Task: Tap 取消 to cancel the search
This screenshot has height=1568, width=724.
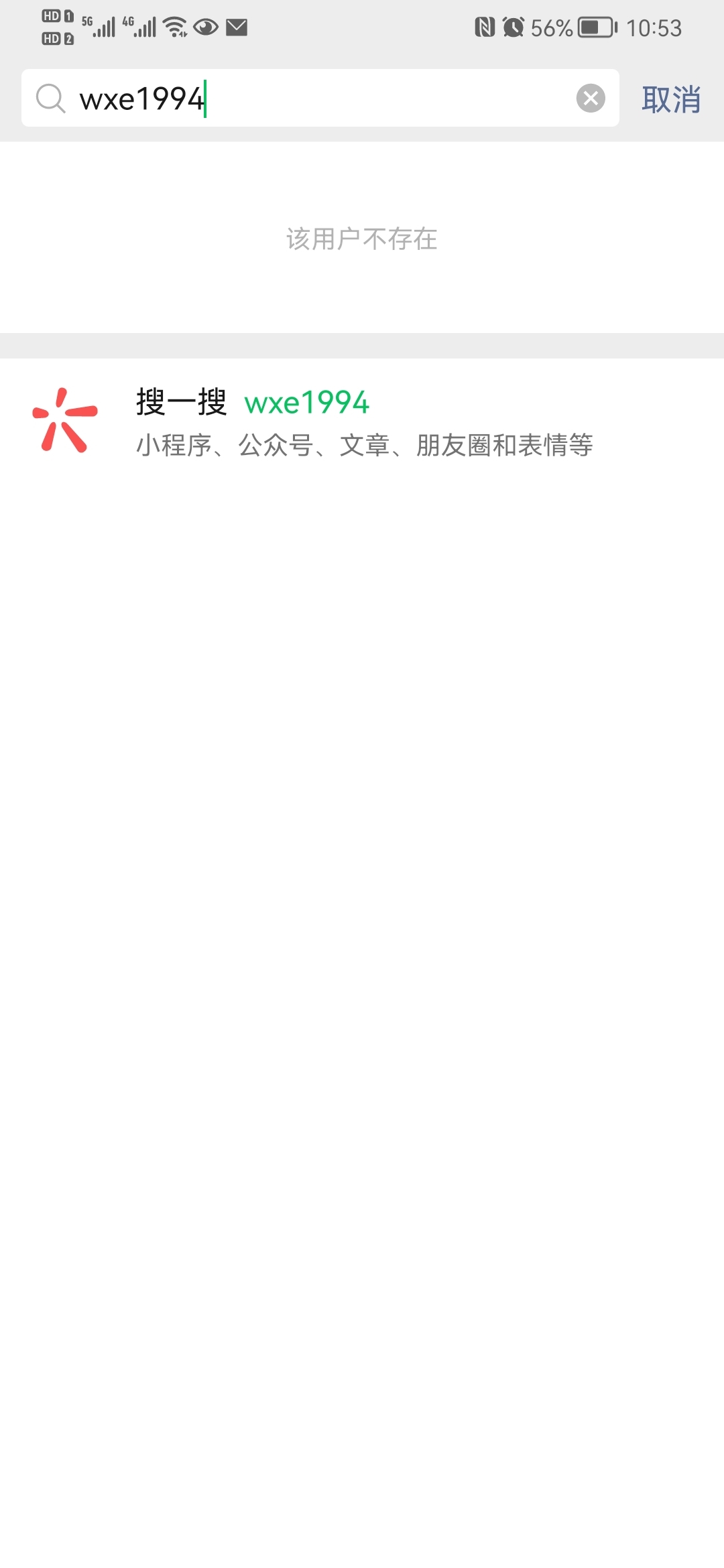Action: point(671,99)
